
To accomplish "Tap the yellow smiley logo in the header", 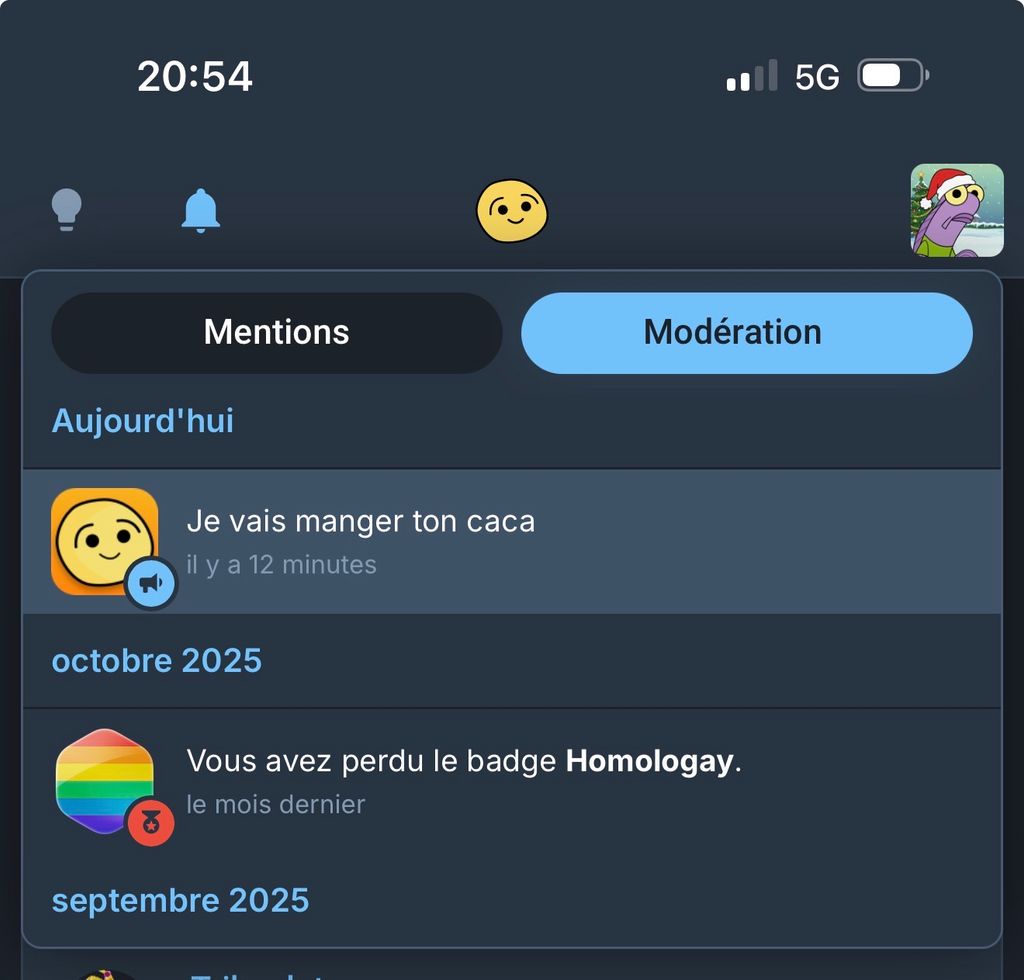I will pyautogui.click(x=512, y=210).
